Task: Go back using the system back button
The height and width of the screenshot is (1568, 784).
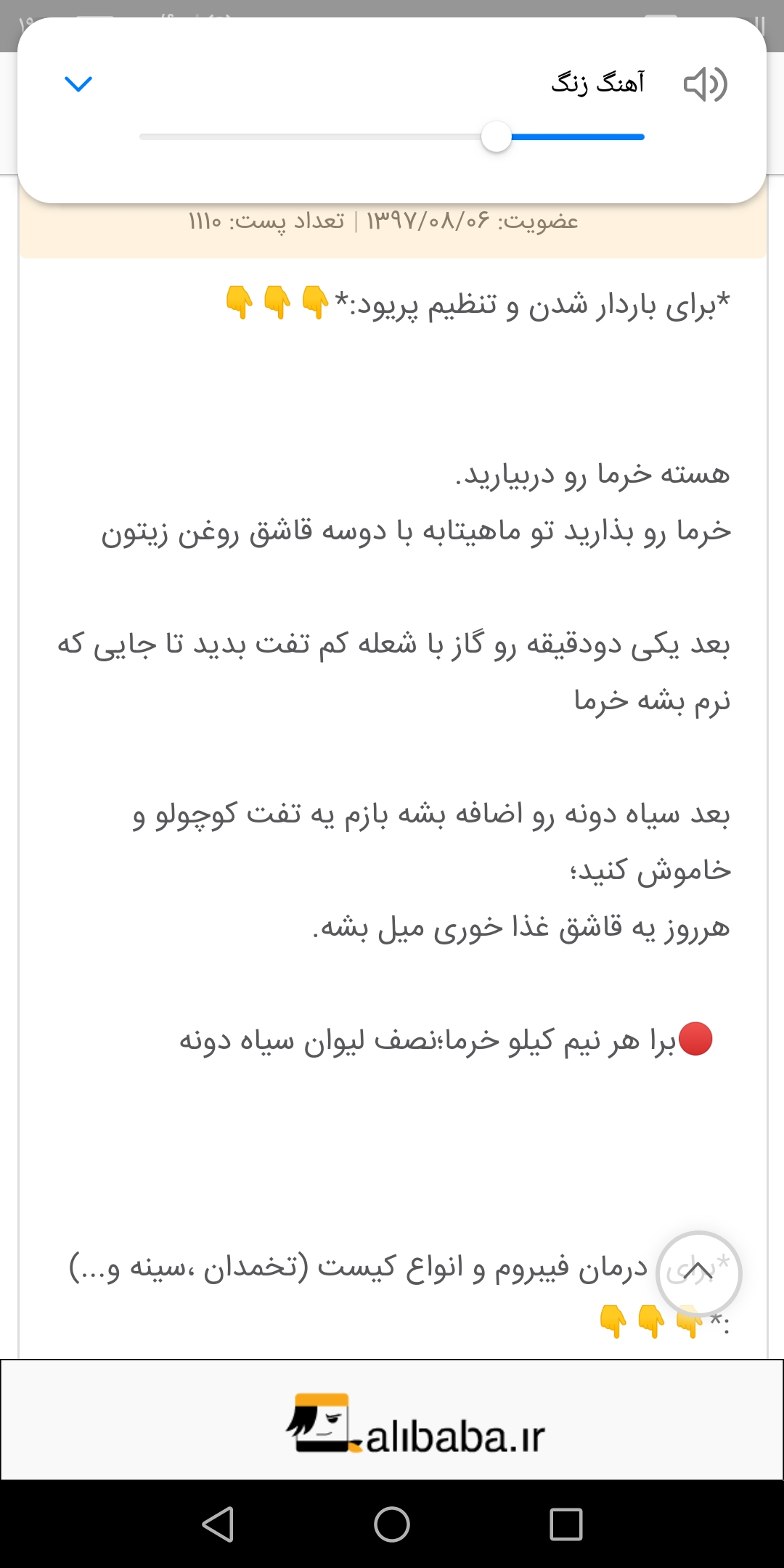Action: tap(218, 1524)
